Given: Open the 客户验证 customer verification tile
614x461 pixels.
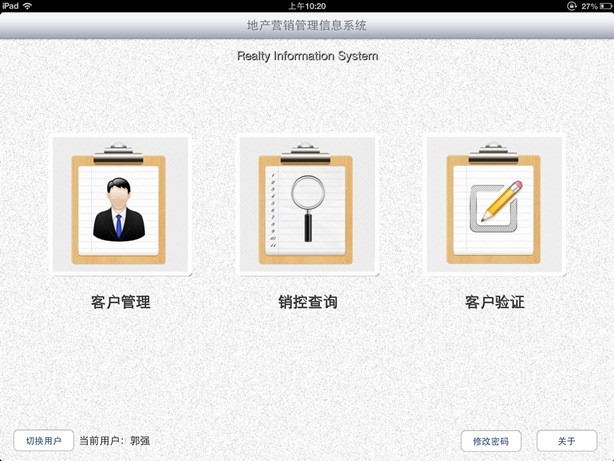Looking at the screenshot, I should (494, 205).
